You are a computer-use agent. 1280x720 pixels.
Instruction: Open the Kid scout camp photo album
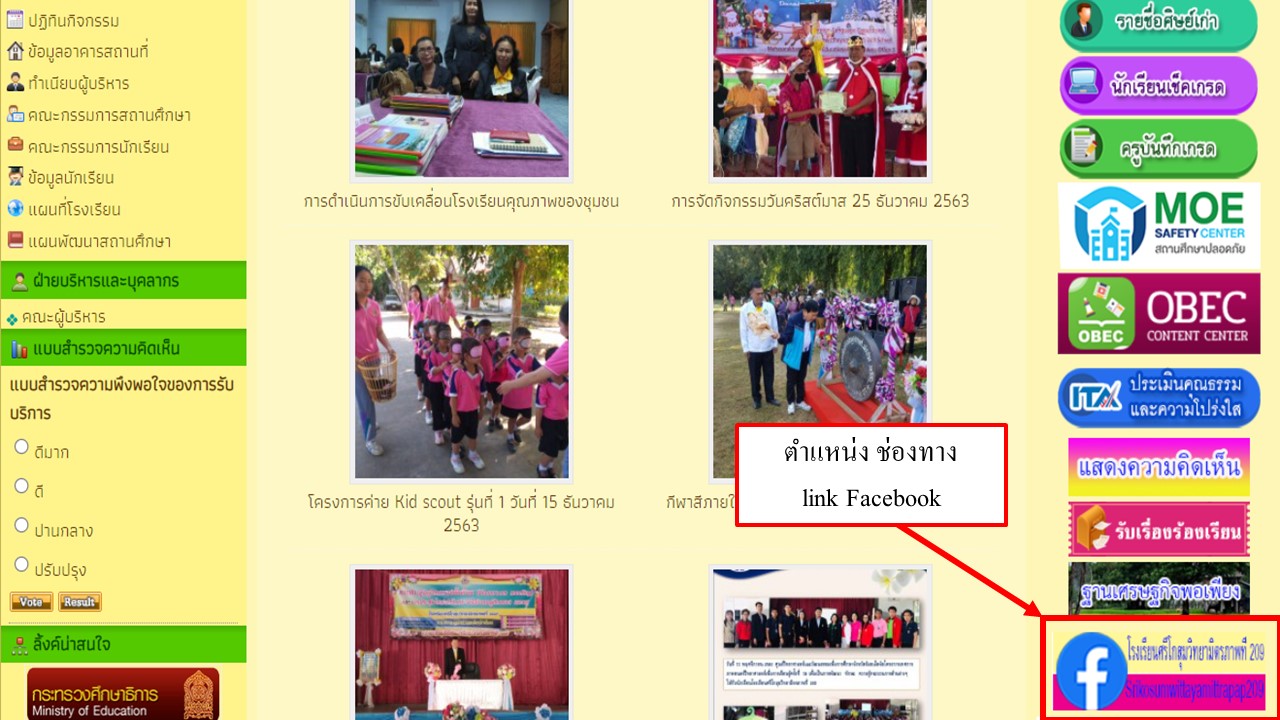tap(461, 362)
